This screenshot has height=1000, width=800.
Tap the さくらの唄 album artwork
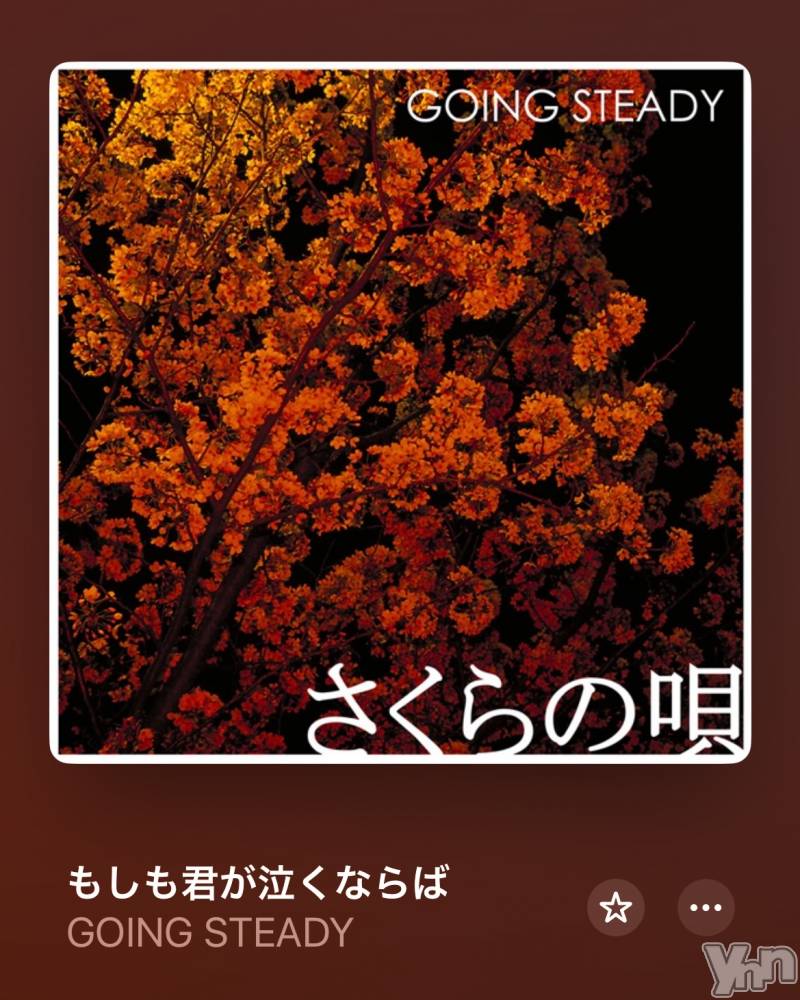click(x=400, y=412)
